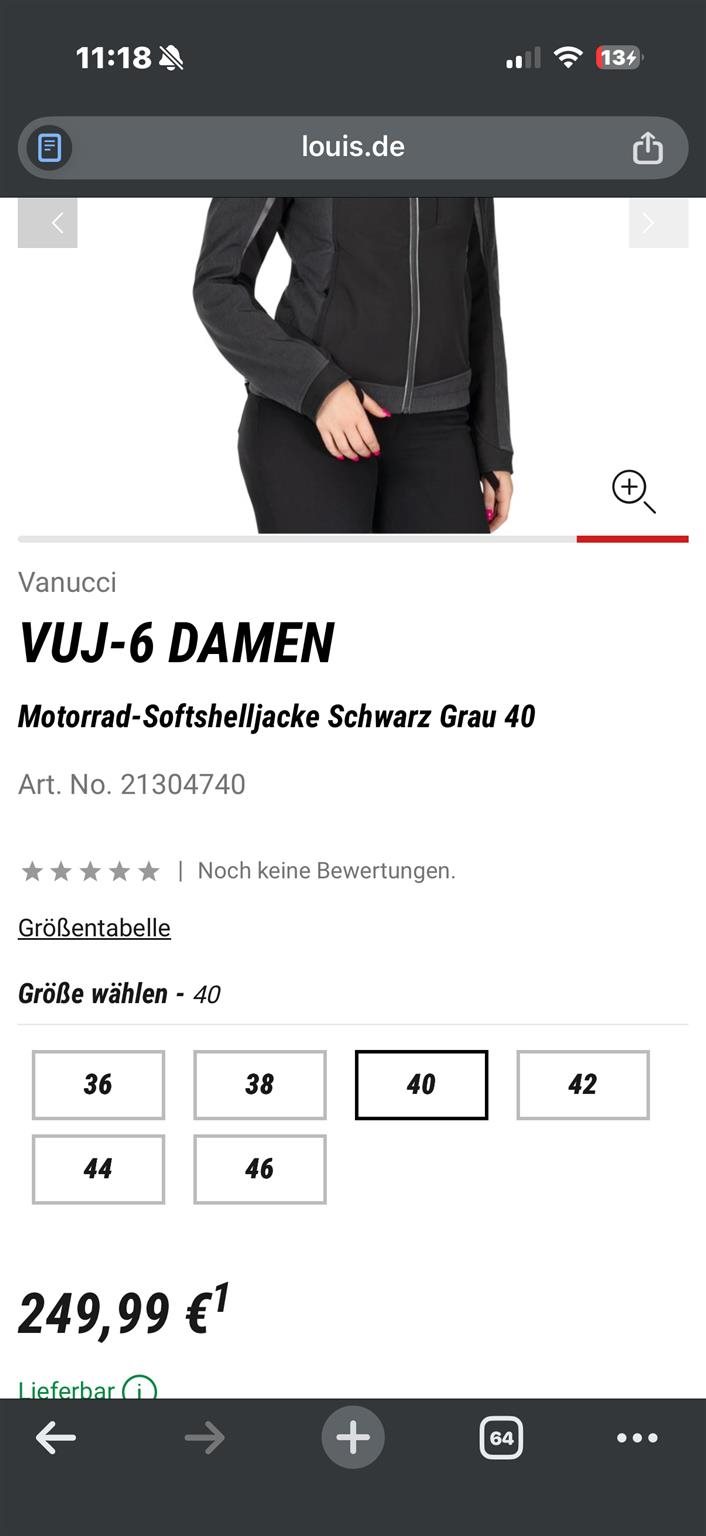Image resolution: width=706 pixels, height=1536 pixels.
Task: Select size 38
Action: 260,1084
